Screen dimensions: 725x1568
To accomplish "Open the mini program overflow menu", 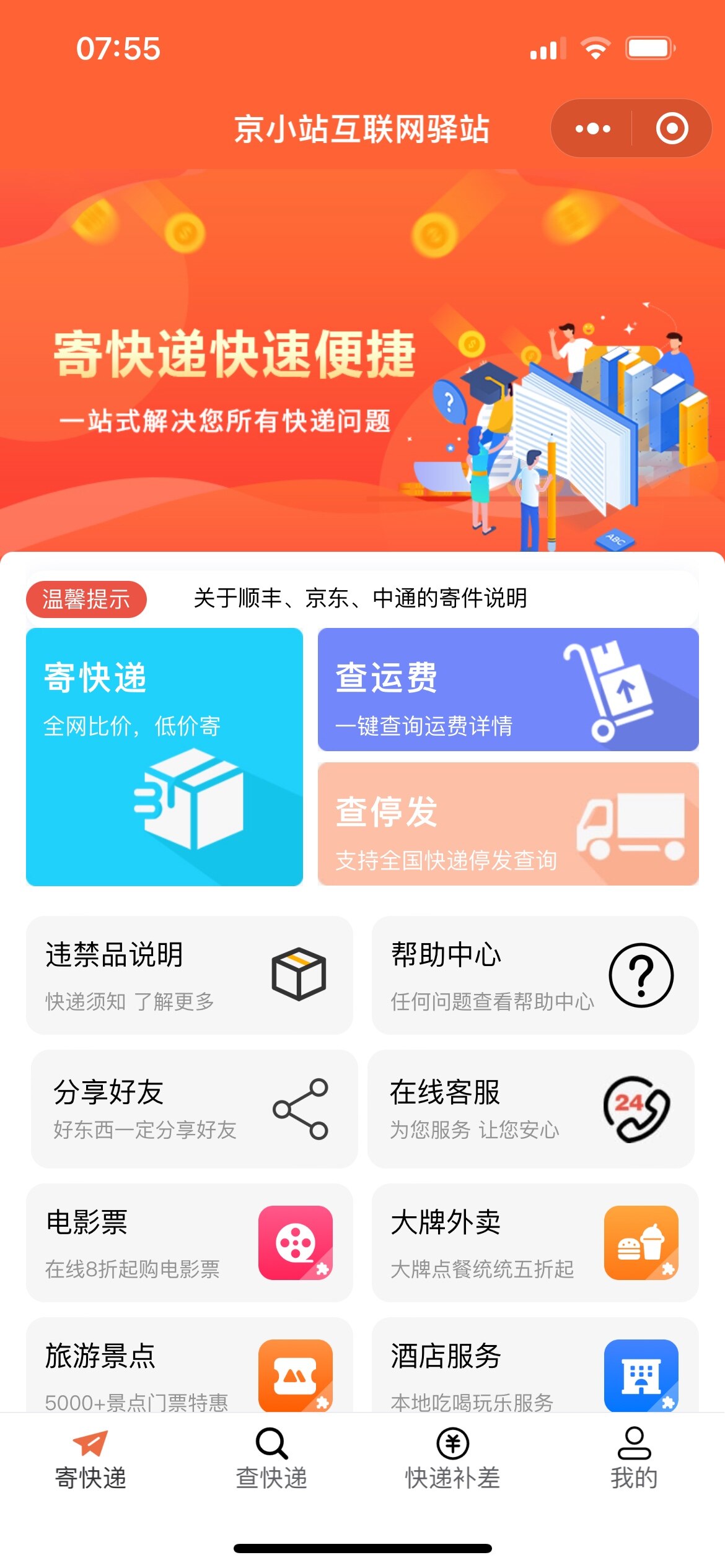I will (592, 129).
